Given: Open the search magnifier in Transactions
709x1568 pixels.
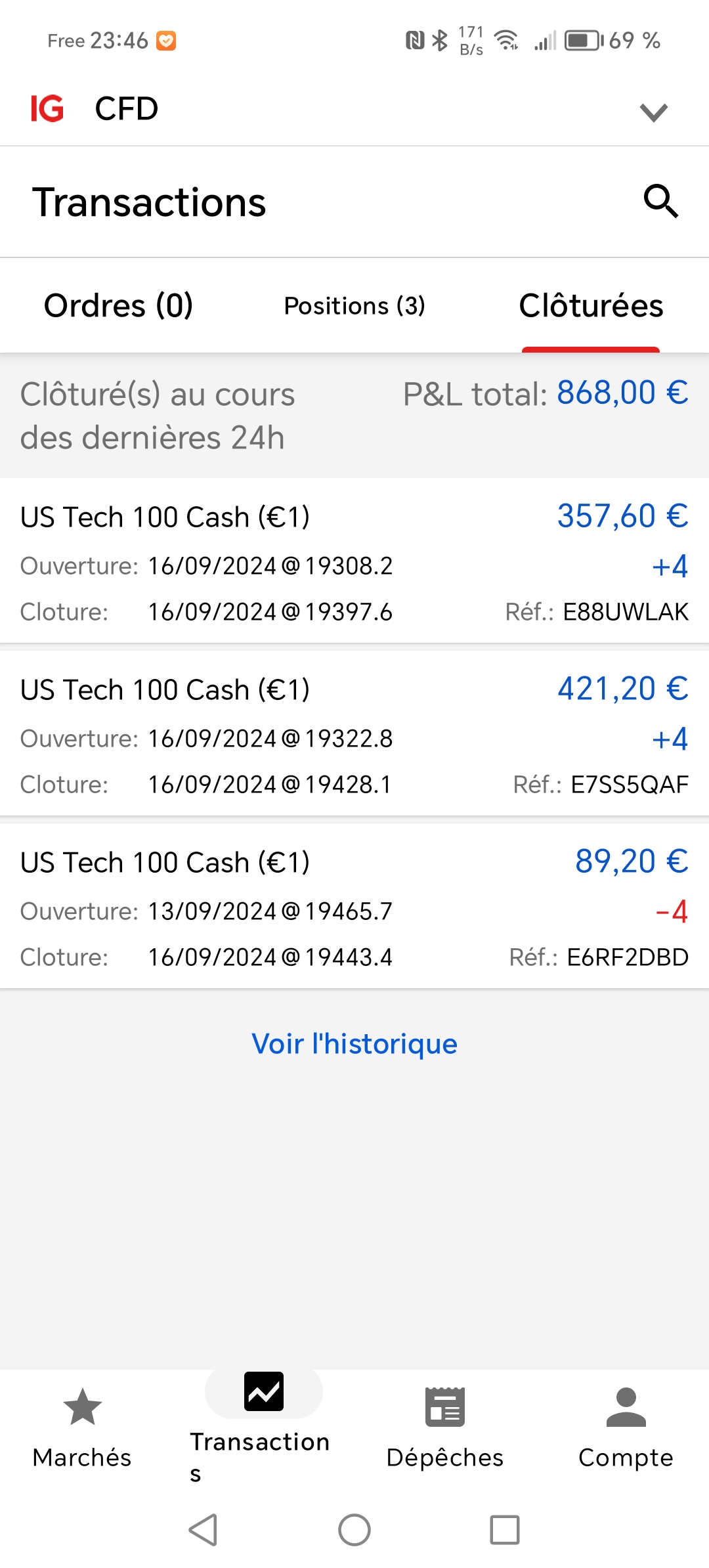Looking at the screenshot, I should coord(660,201).
